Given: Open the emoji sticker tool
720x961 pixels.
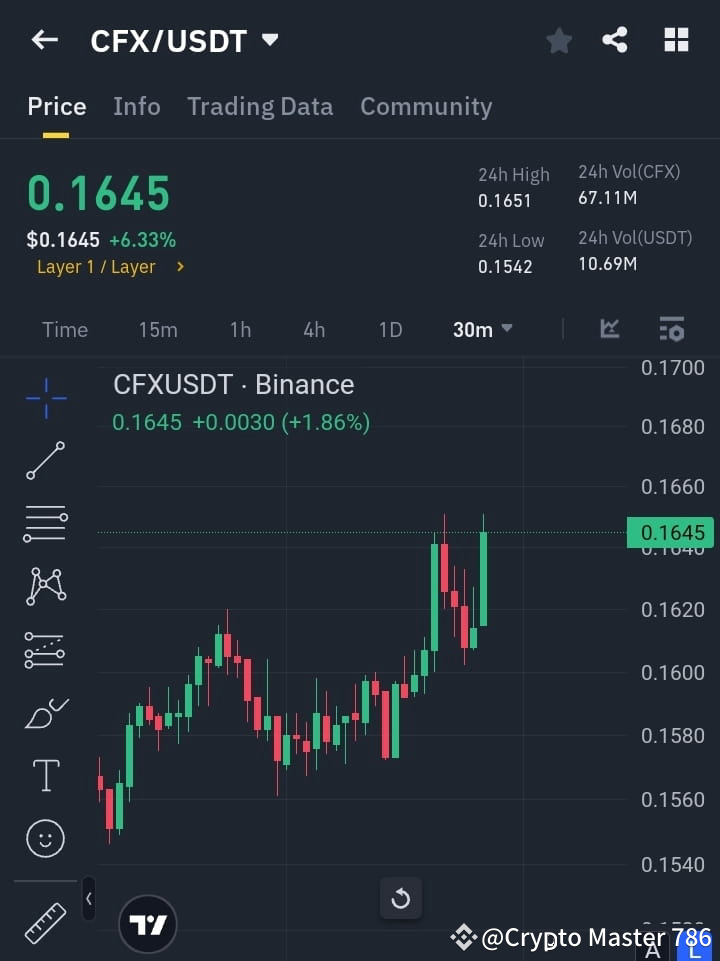Looking at the screenshot, I should point(45,838).
